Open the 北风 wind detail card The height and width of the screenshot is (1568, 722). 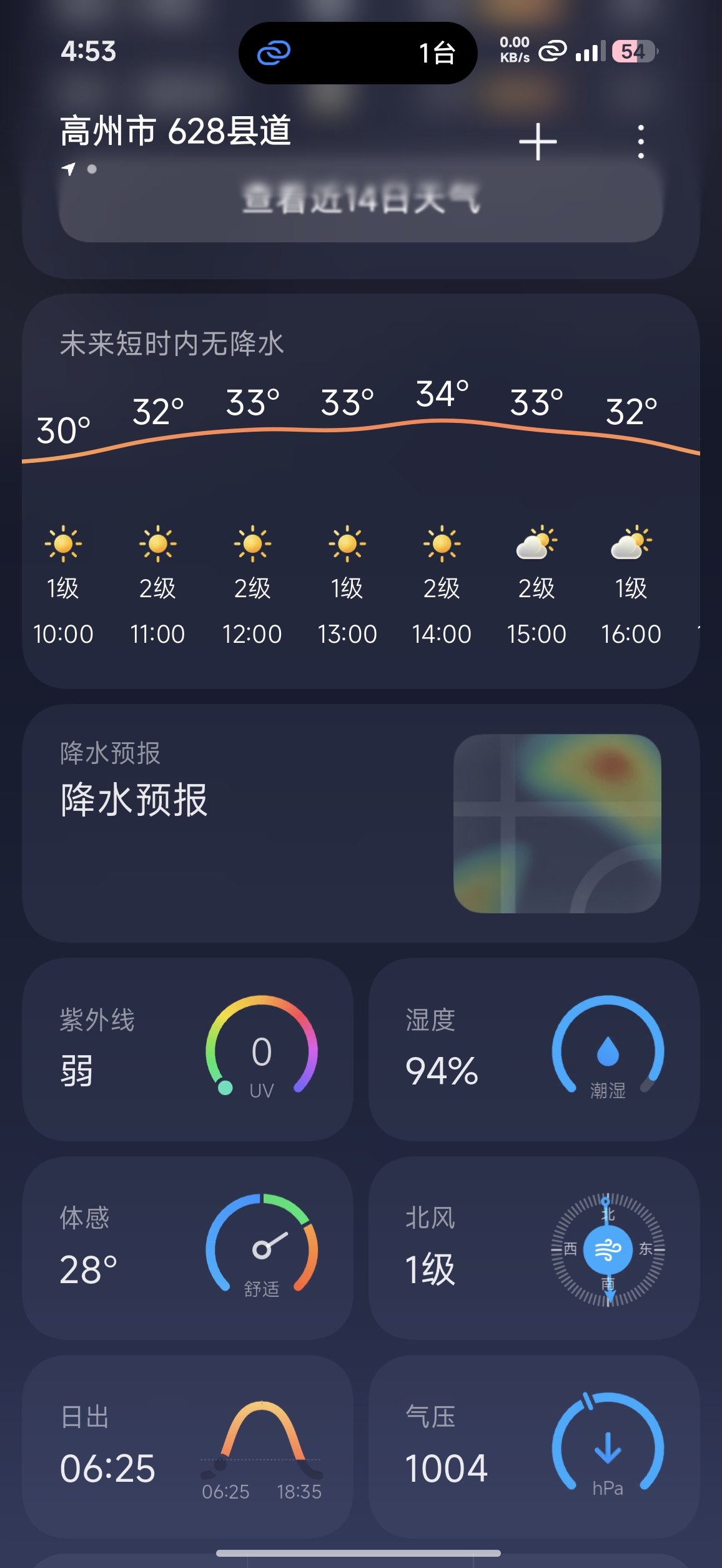click(x=534, y=1248)
